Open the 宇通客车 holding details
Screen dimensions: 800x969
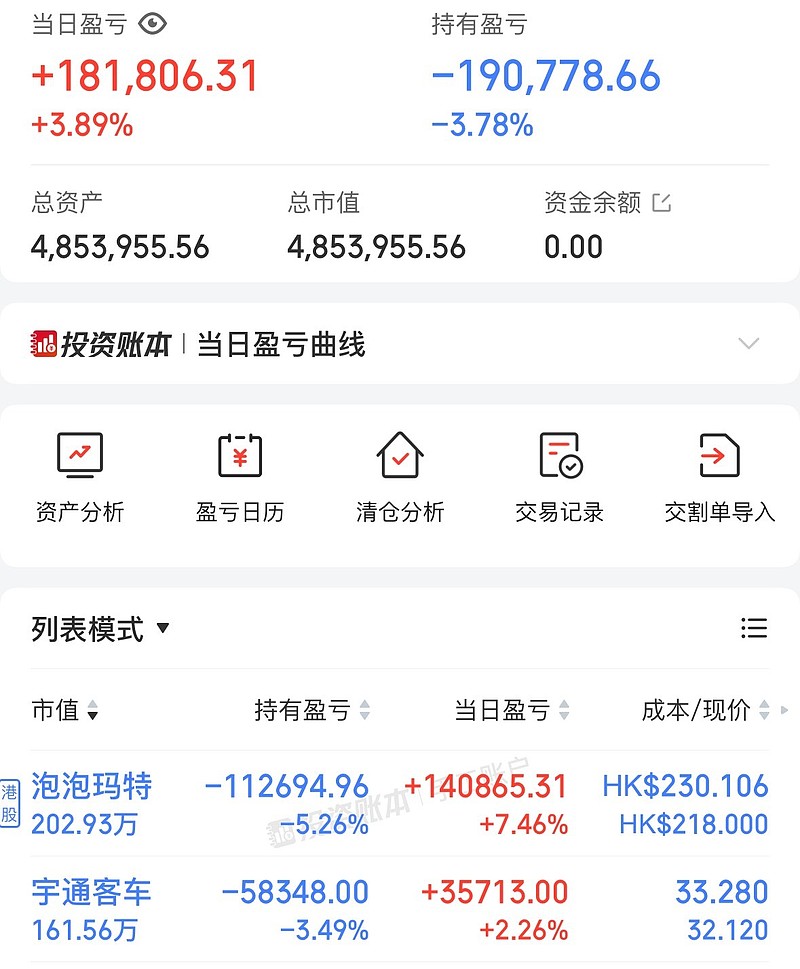92,892
